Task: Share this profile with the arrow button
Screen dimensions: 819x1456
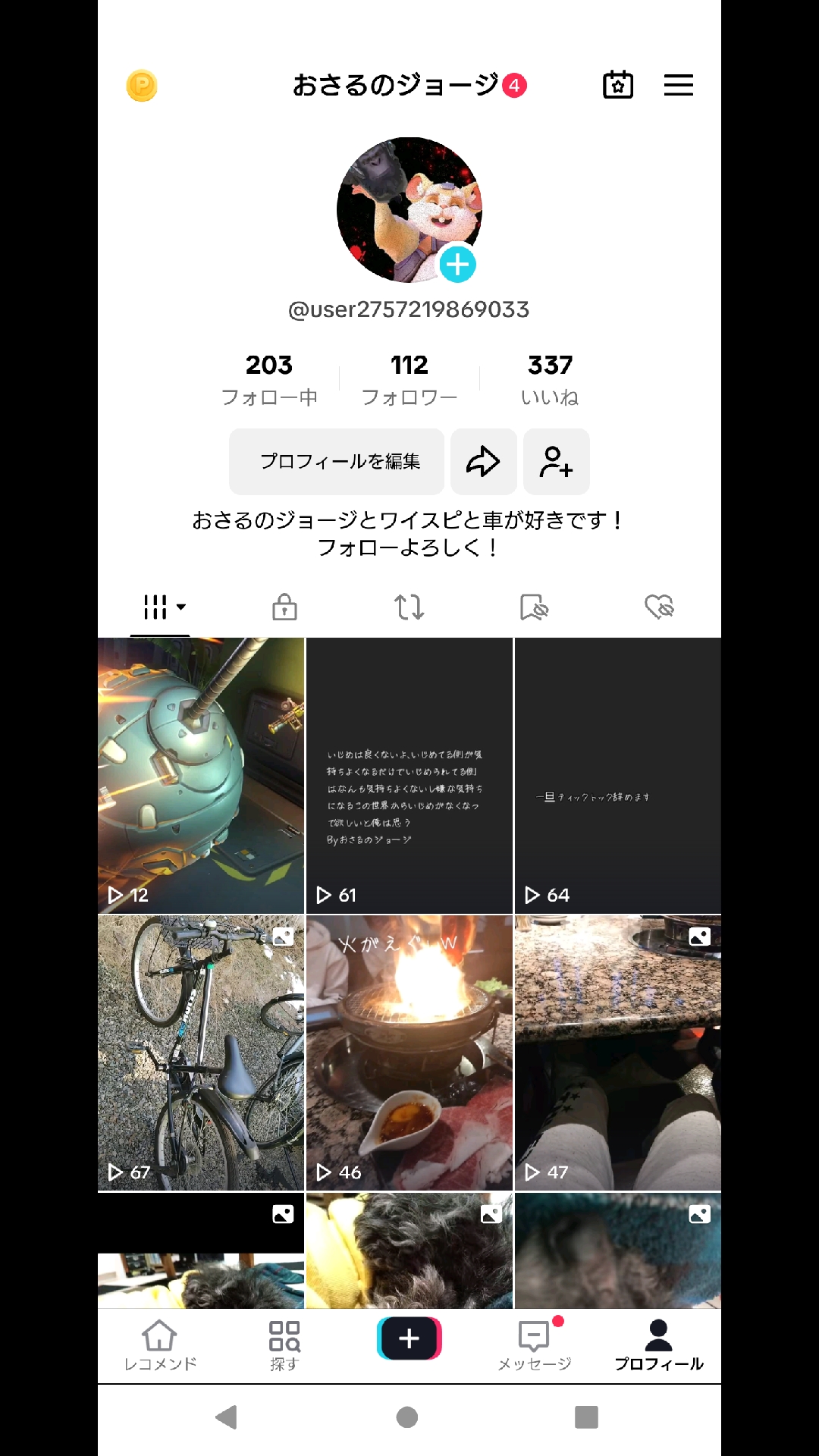Action: (484, 461)
